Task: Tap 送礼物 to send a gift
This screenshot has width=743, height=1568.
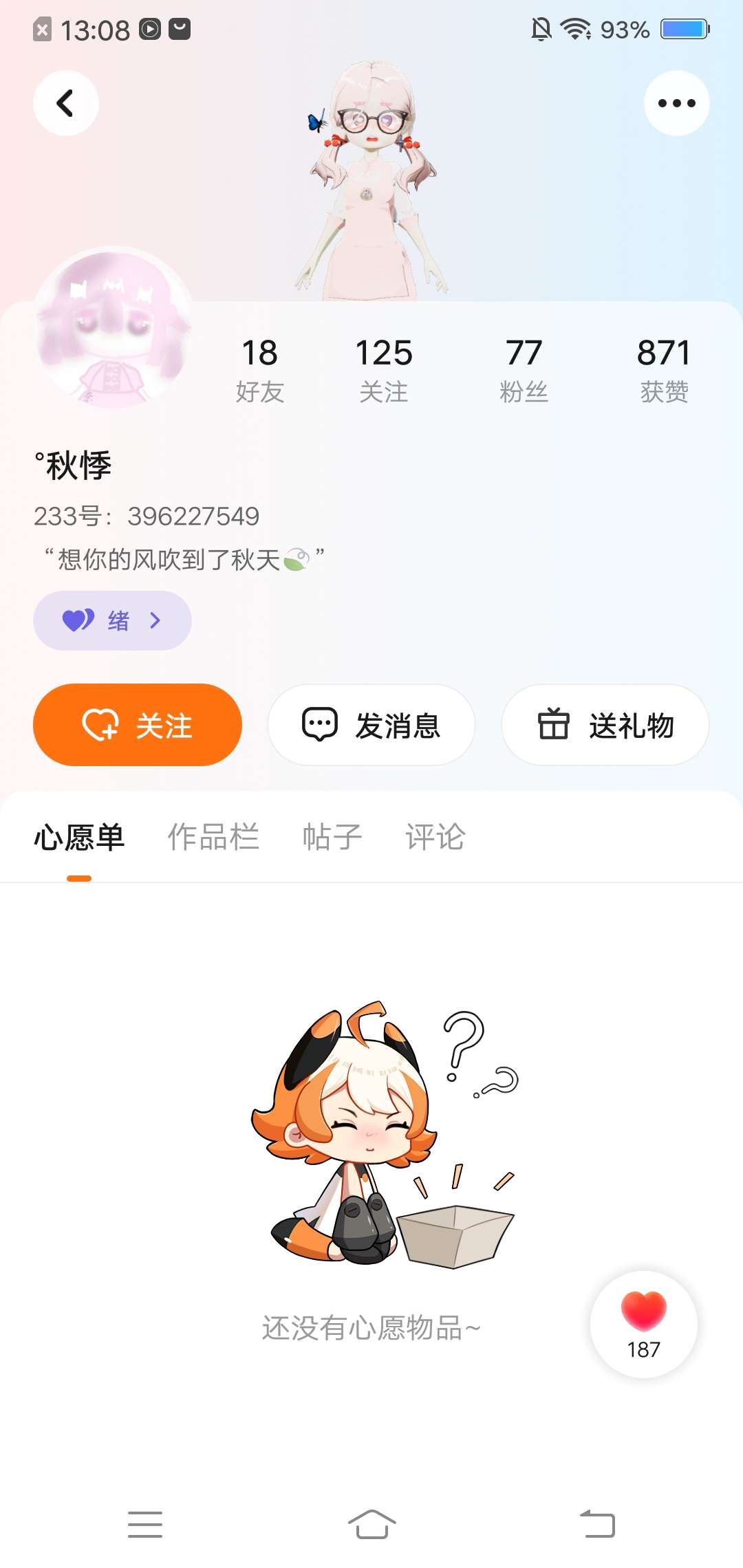Action: (605, 725)
